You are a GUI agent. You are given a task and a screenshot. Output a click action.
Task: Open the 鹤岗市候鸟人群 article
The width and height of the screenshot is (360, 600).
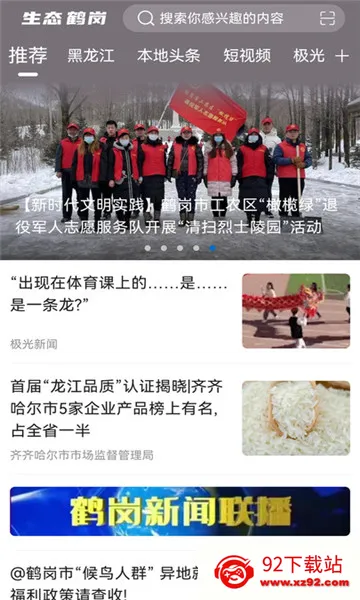pos(104,582)
